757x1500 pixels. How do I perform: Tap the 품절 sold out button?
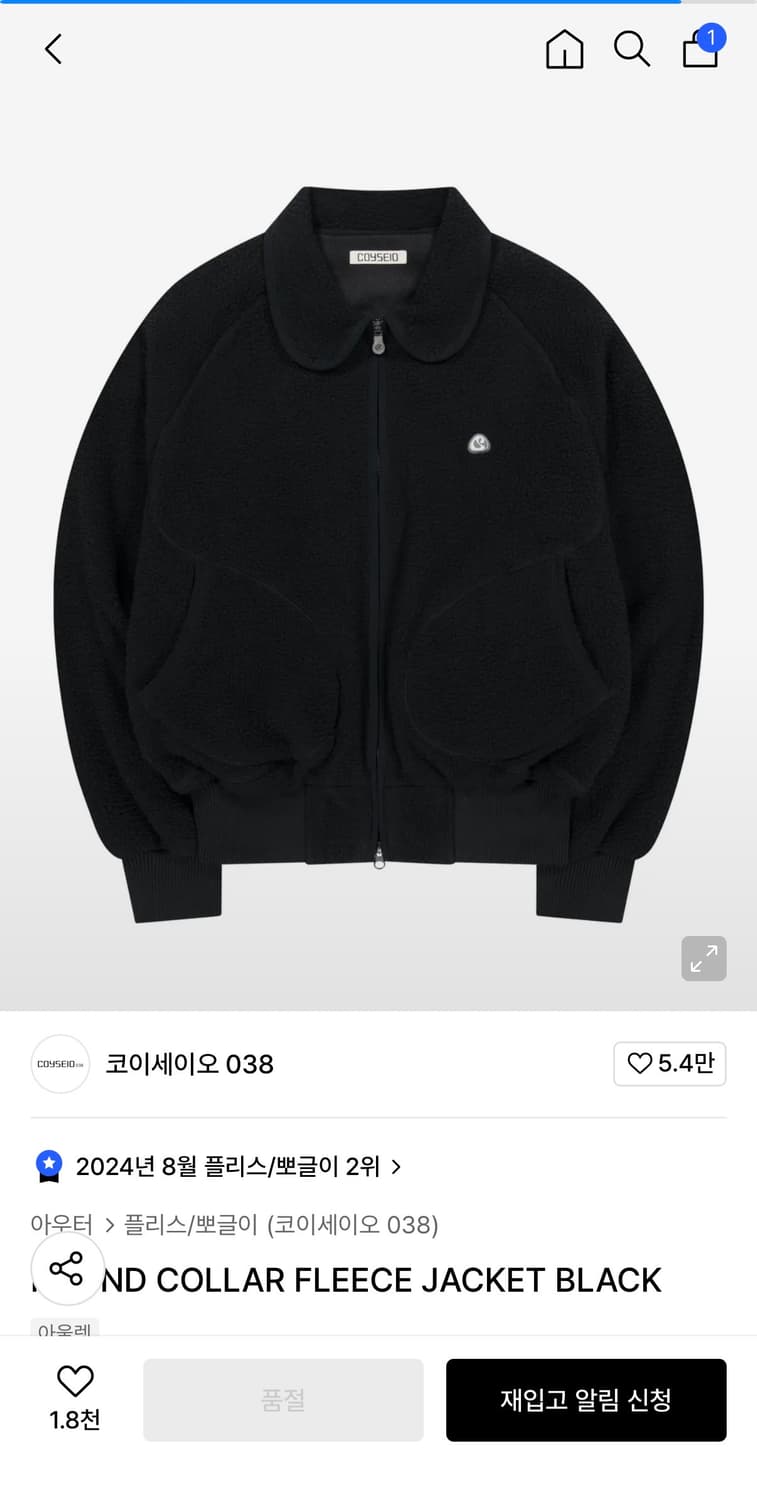point(283,1400)
